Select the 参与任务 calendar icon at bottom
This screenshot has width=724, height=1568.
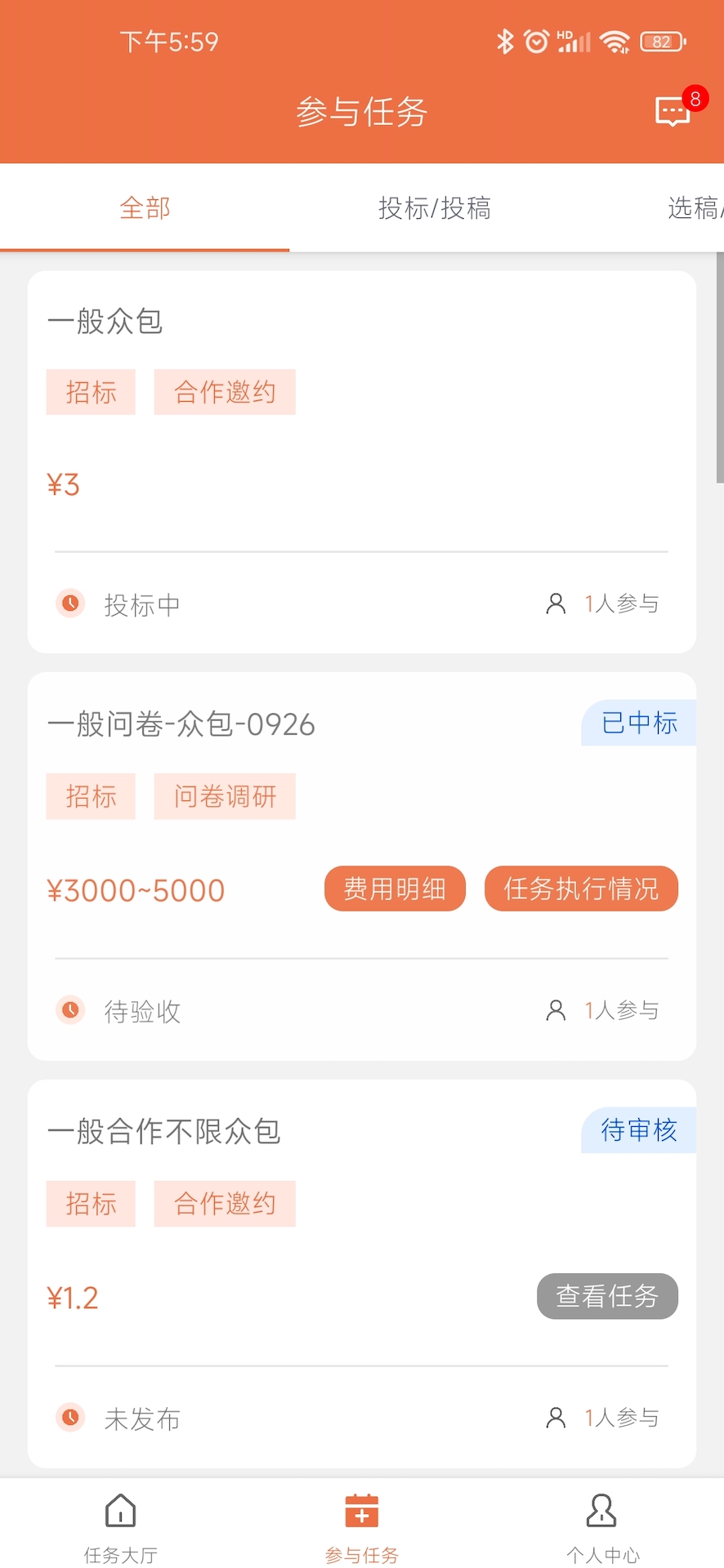point(361,1511)
